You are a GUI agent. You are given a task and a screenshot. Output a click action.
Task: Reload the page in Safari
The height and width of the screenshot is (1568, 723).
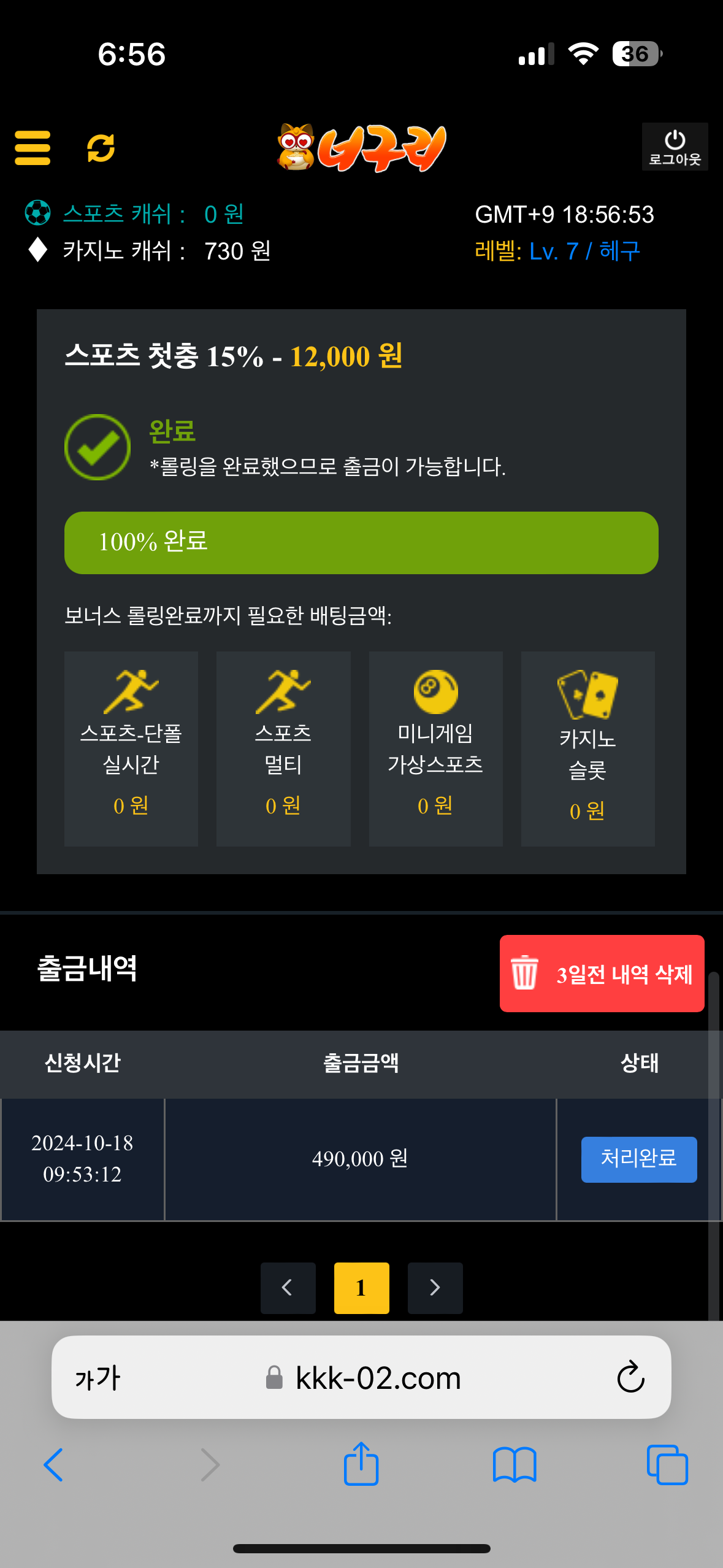(630, 1378)
